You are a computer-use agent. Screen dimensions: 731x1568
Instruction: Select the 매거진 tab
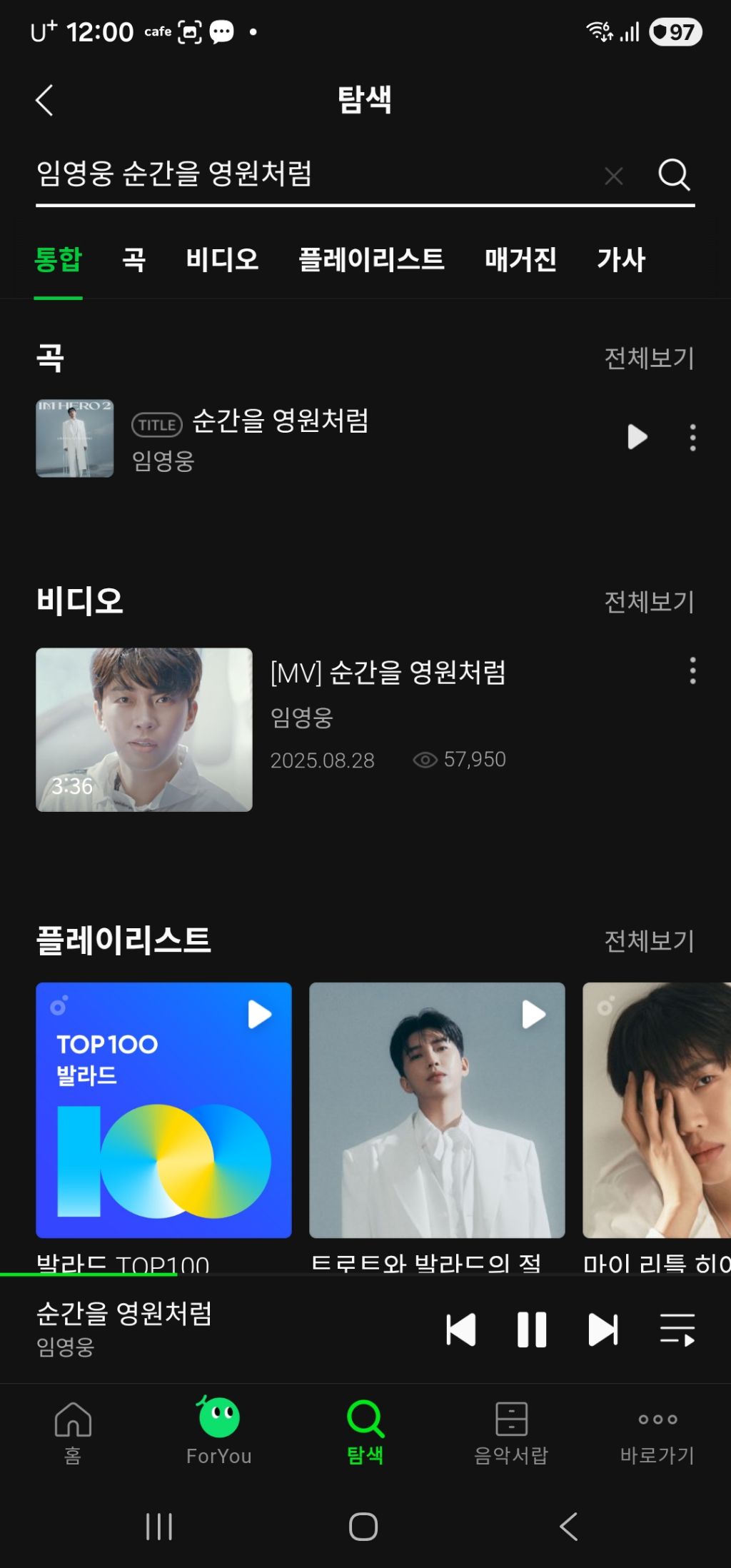520,259
